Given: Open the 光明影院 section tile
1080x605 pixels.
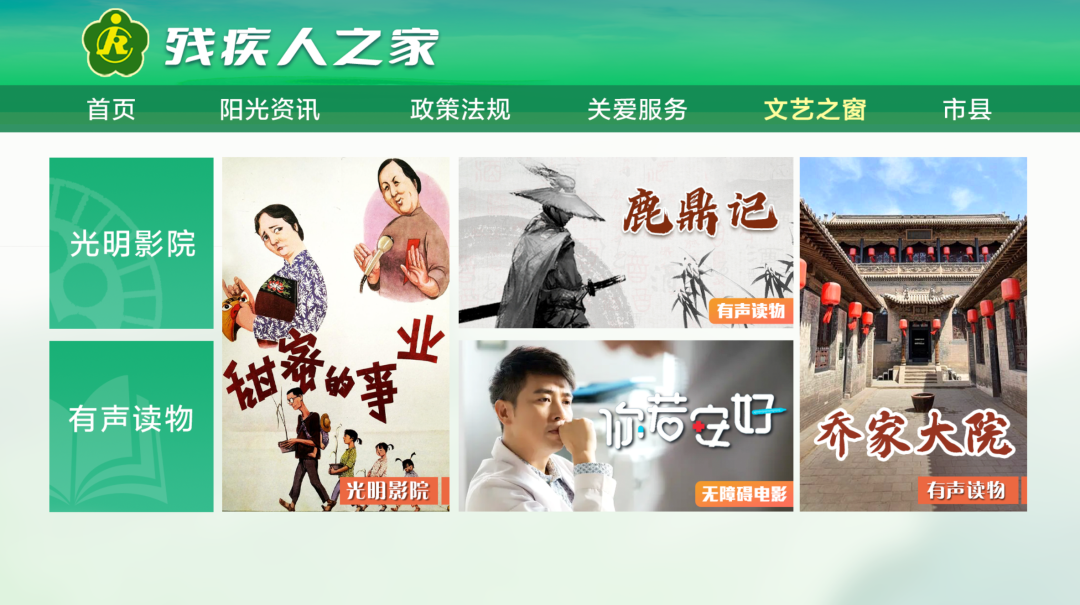Looking at the screenshot, I should (131, 243).
